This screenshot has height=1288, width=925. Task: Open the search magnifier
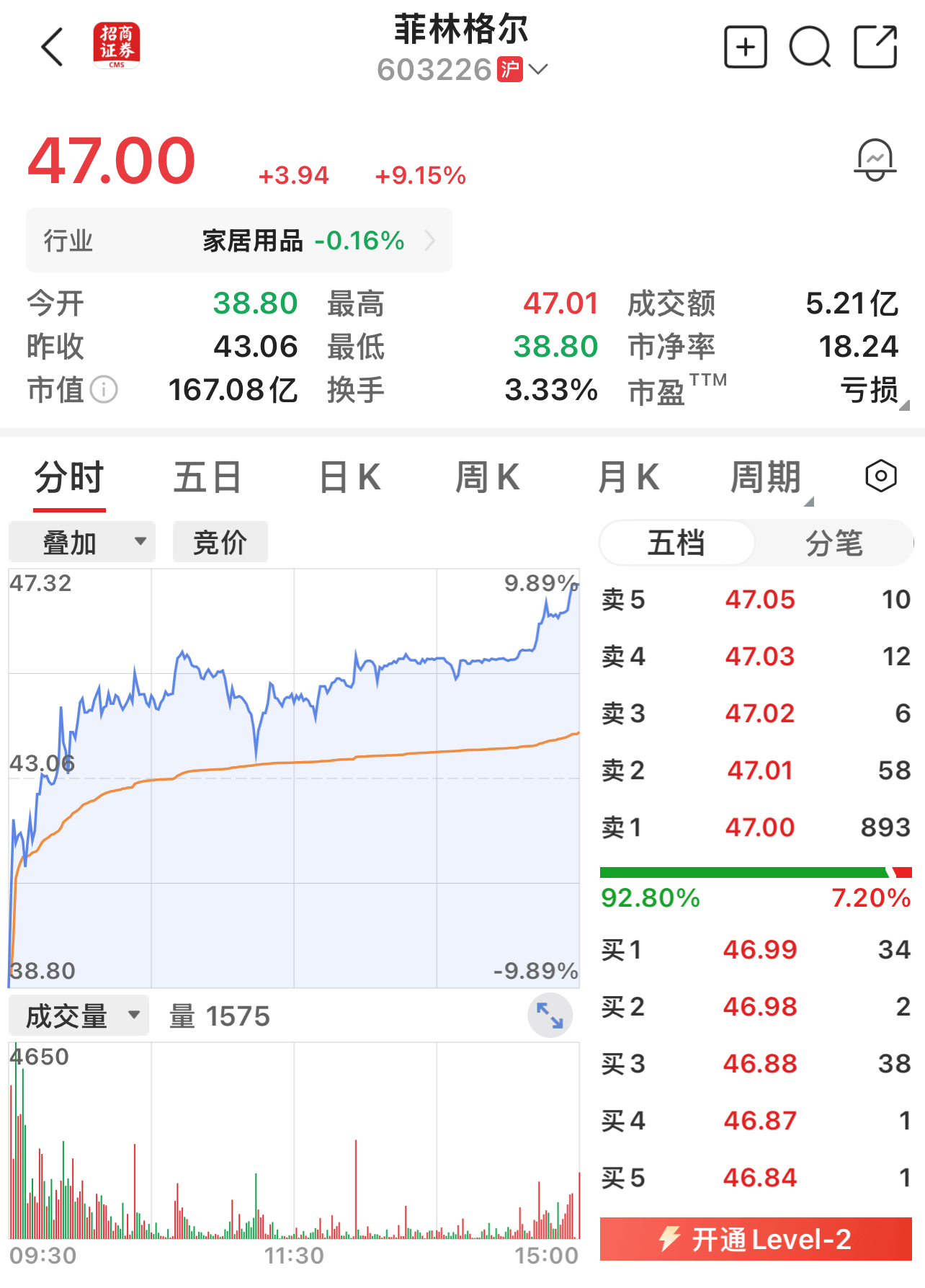pos(810,48)
